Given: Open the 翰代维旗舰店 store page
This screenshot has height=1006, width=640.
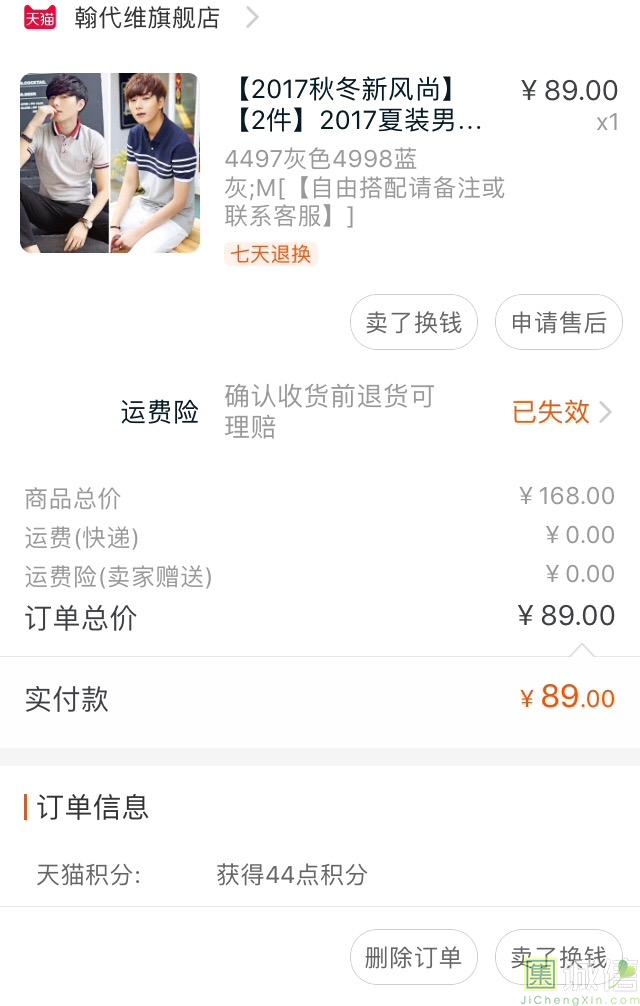Looking at the screenshot, I should pos(147,18).
